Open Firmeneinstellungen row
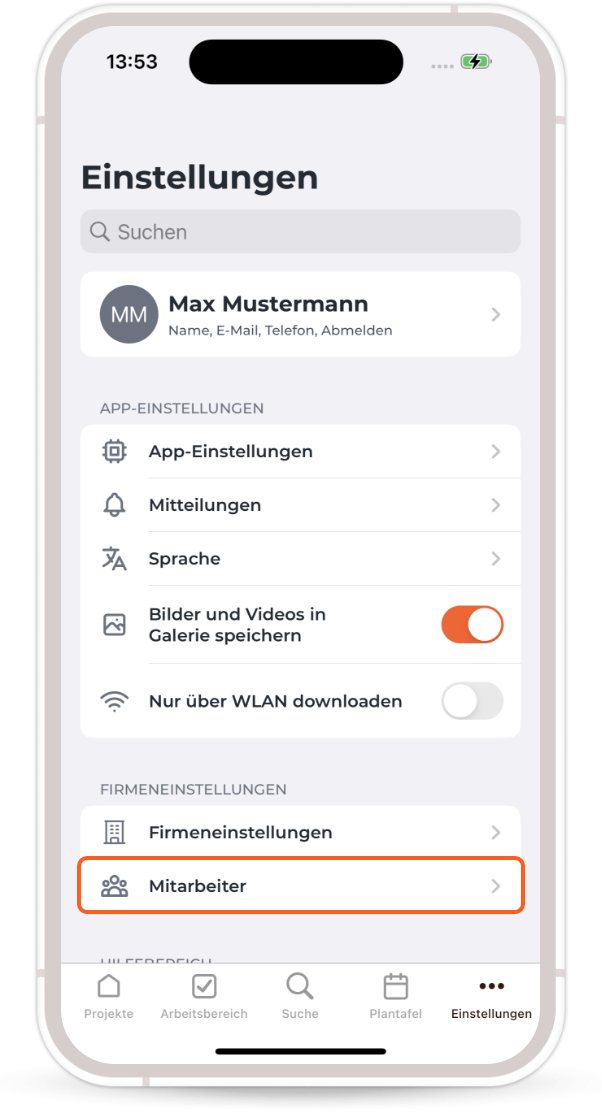The height and width of the screenshot is (1113, 602). tap(300, 832)
